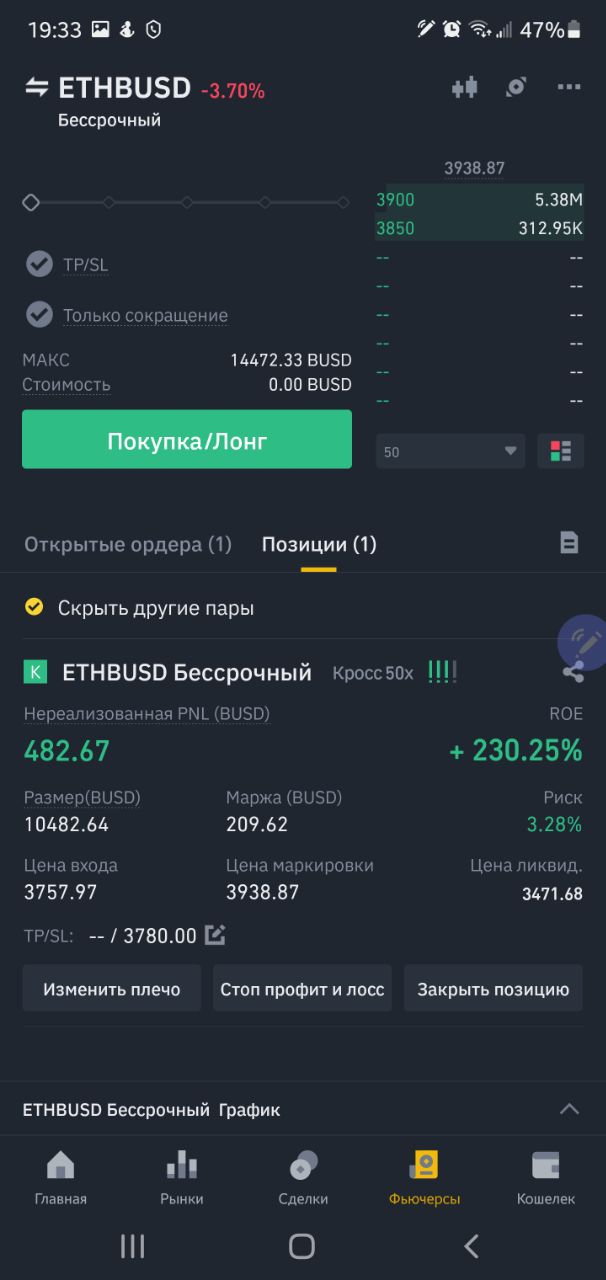
Task: Expand the ETHBUSD График panel
Action: 569,1109
